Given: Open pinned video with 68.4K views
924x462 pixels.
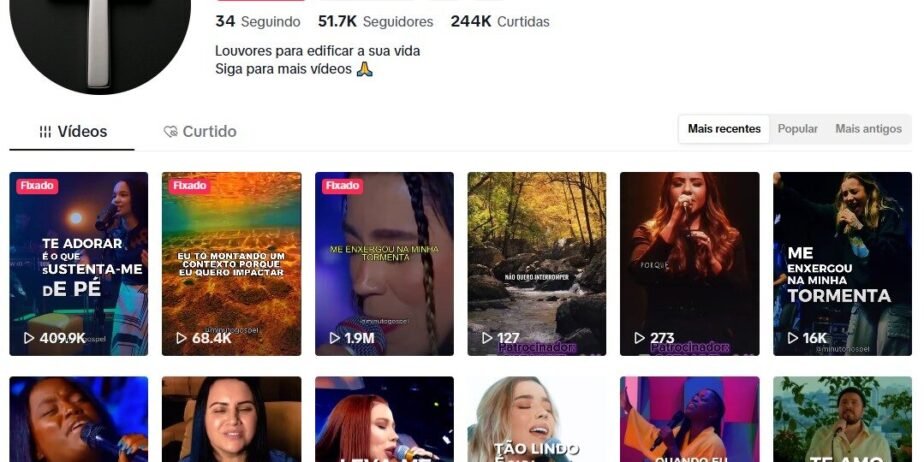Looking at the screenshot, I should (231, 263).
